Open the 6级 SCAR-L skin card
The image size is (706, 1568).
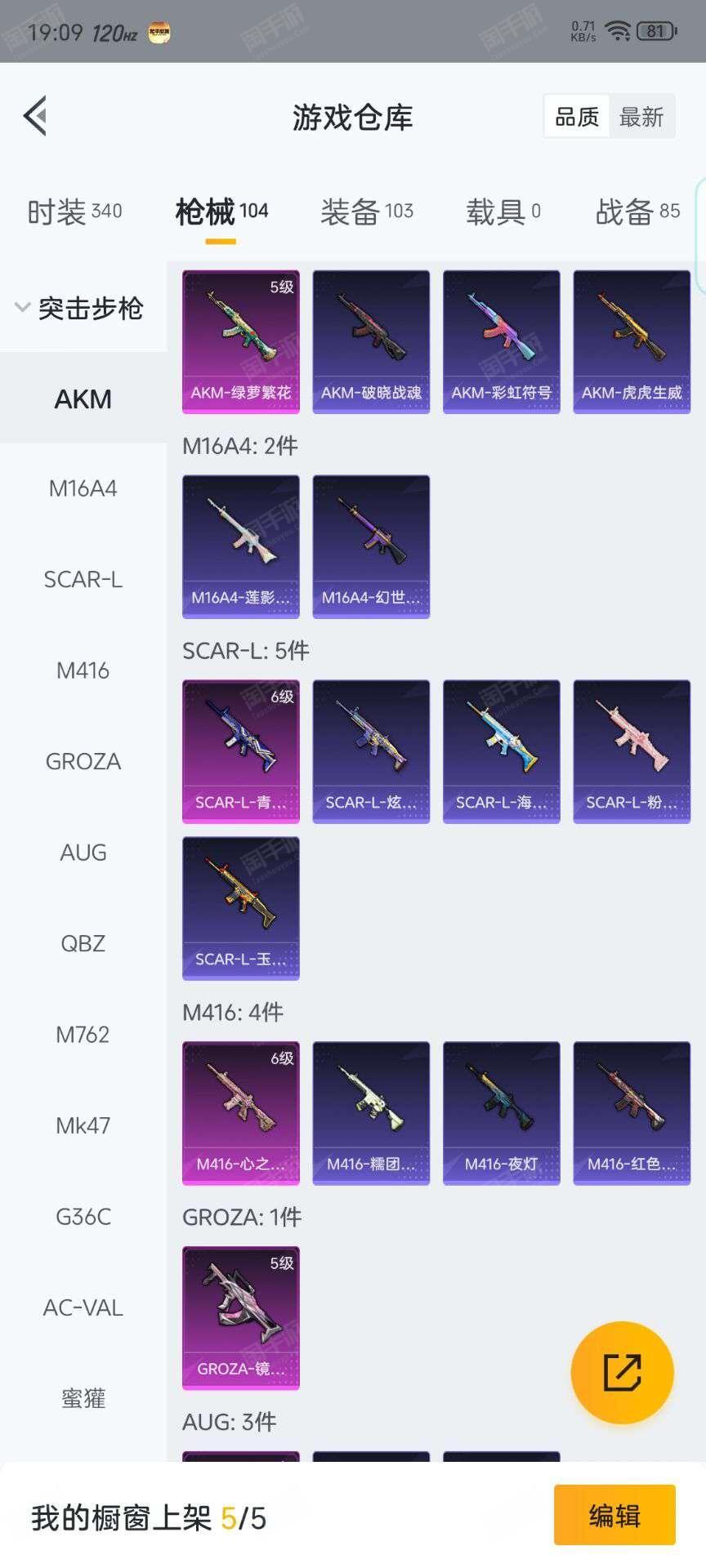pyautogui.click(x=241, y=751)
